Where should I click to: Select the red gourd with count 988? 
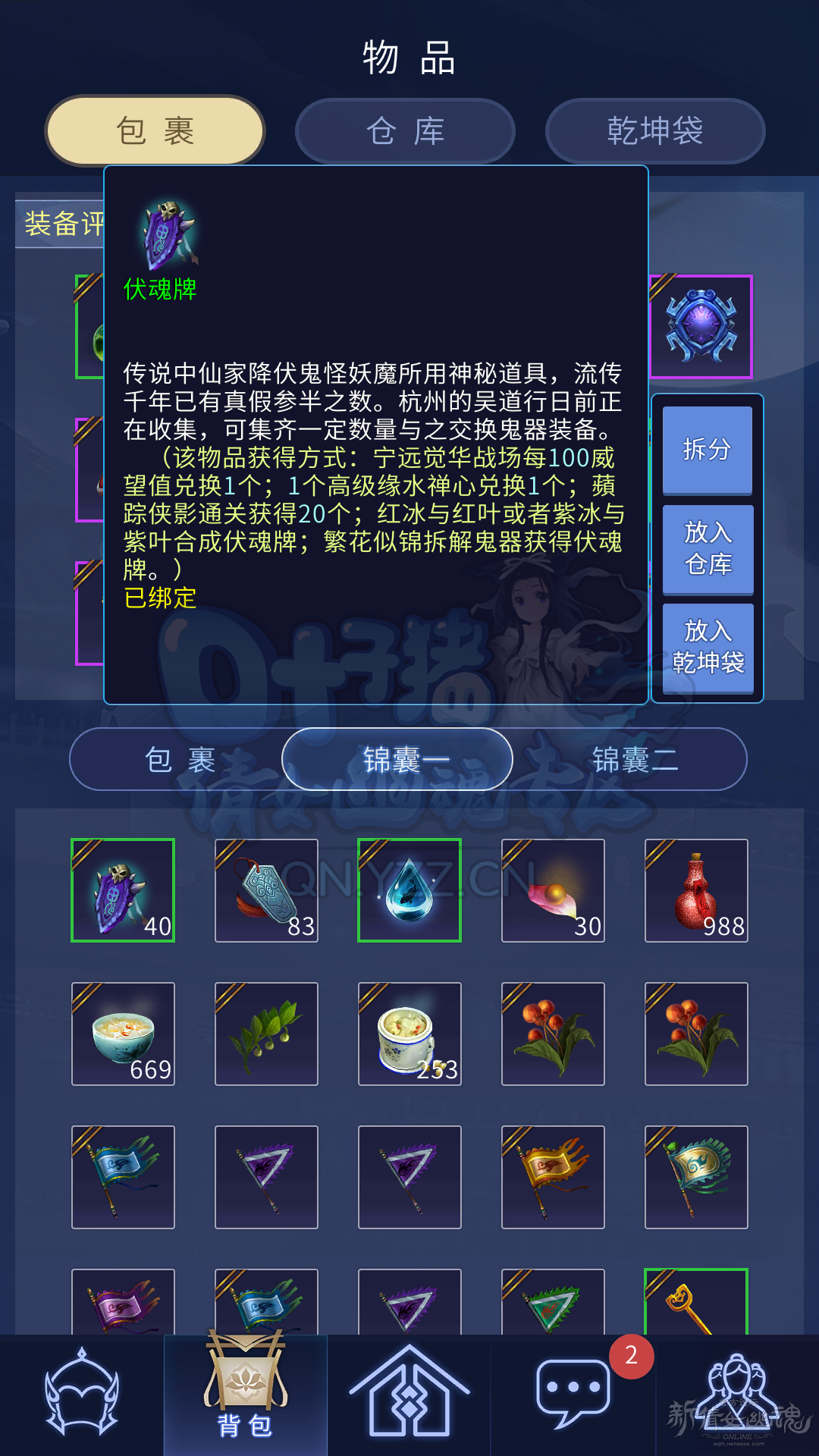[696, 890]
